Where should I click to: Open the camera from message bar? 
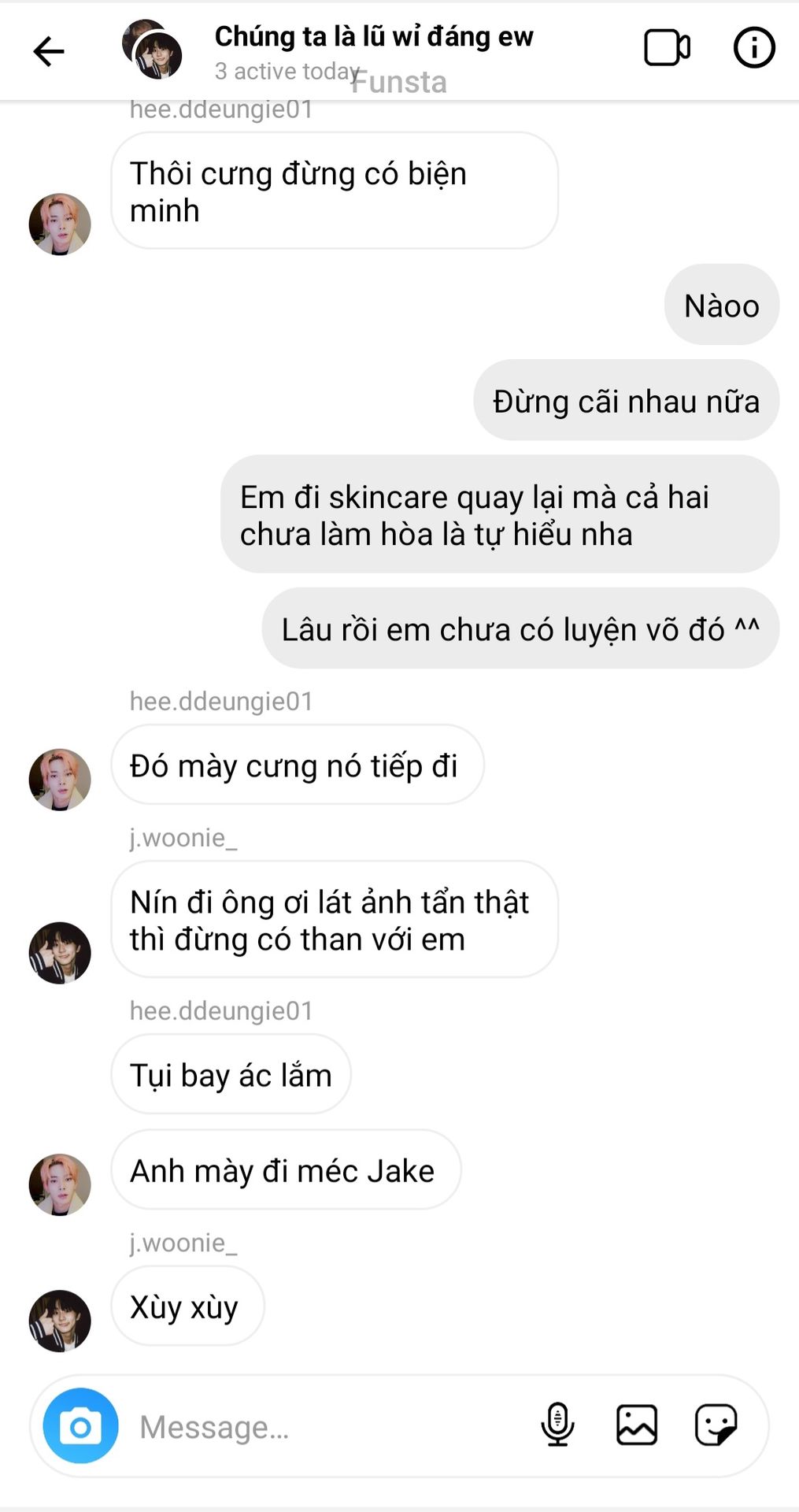pyautogui.click(x=80, y=1426)
